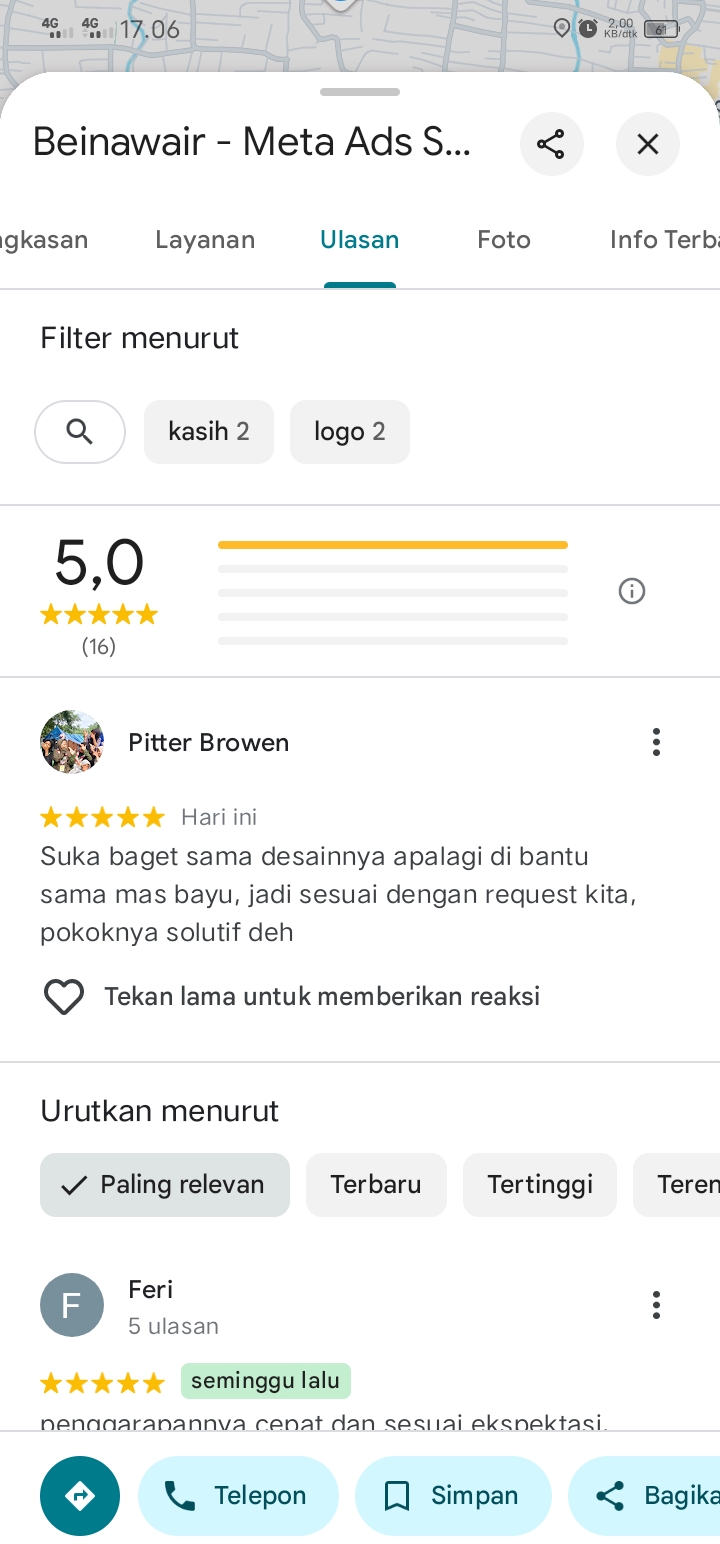Save this place with Simpan
The width and height of the screenshot is (720, 1544).
click(453, 1496)
